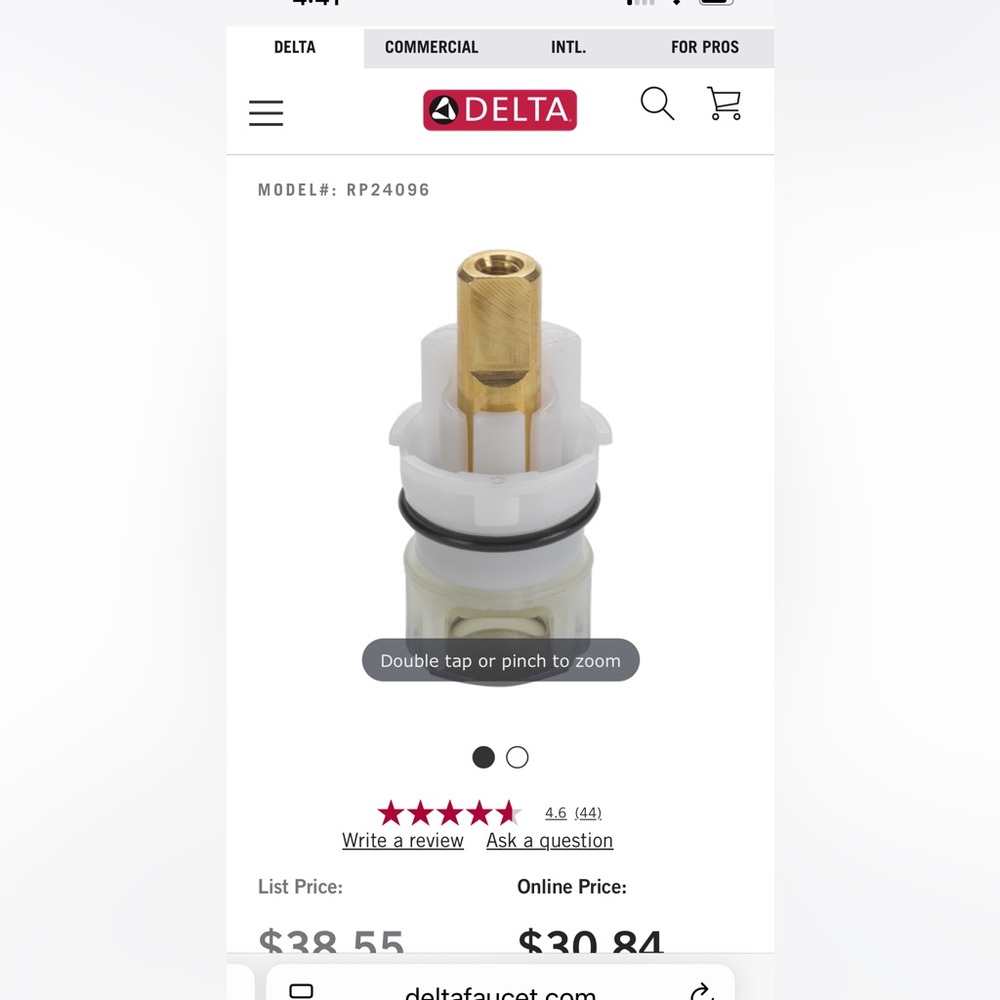The image size is (1000, 1000).
Task: Reload the deltafaucet.com page
Action: point(702,991)
